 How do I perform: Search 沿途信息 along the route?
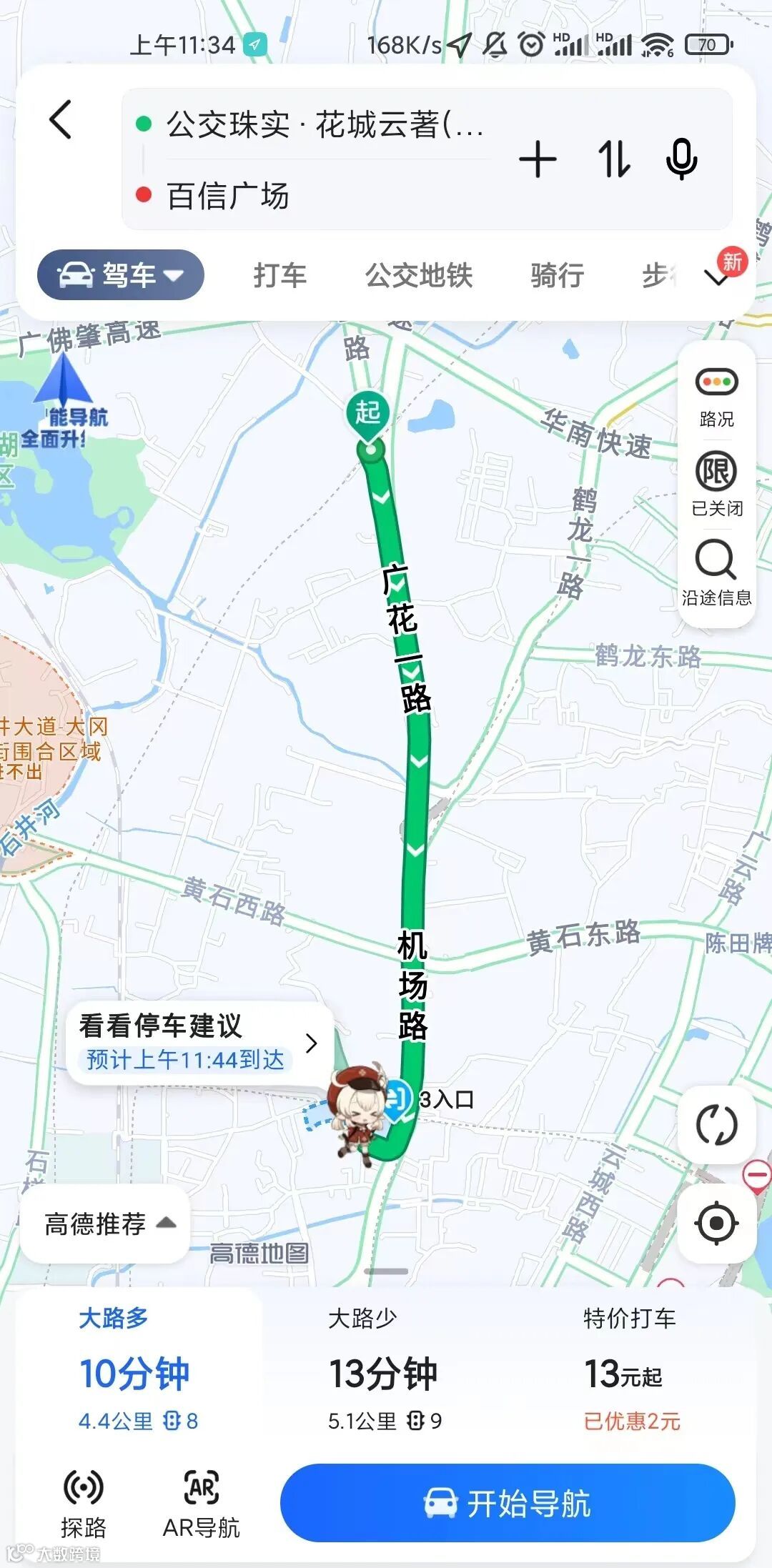tap(716, 572)
